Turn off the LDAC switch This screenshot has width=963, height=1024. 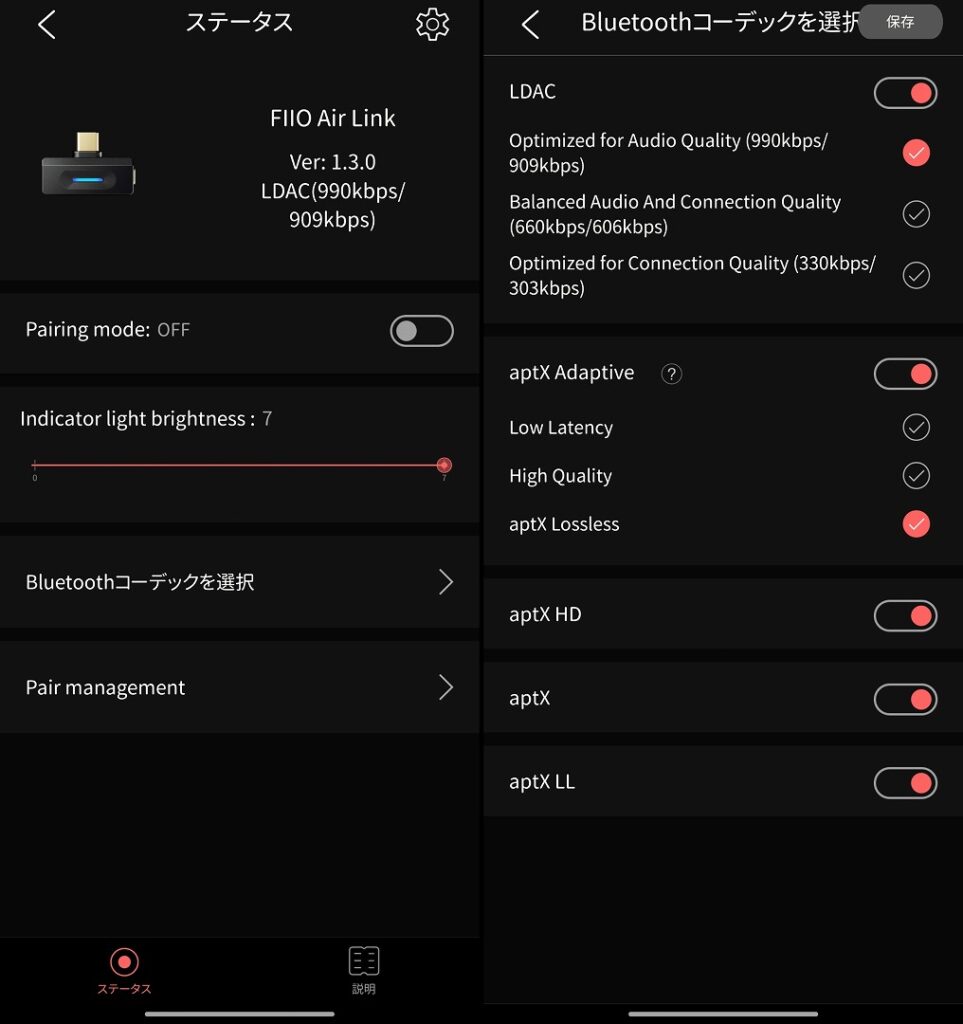pos(905,93)
